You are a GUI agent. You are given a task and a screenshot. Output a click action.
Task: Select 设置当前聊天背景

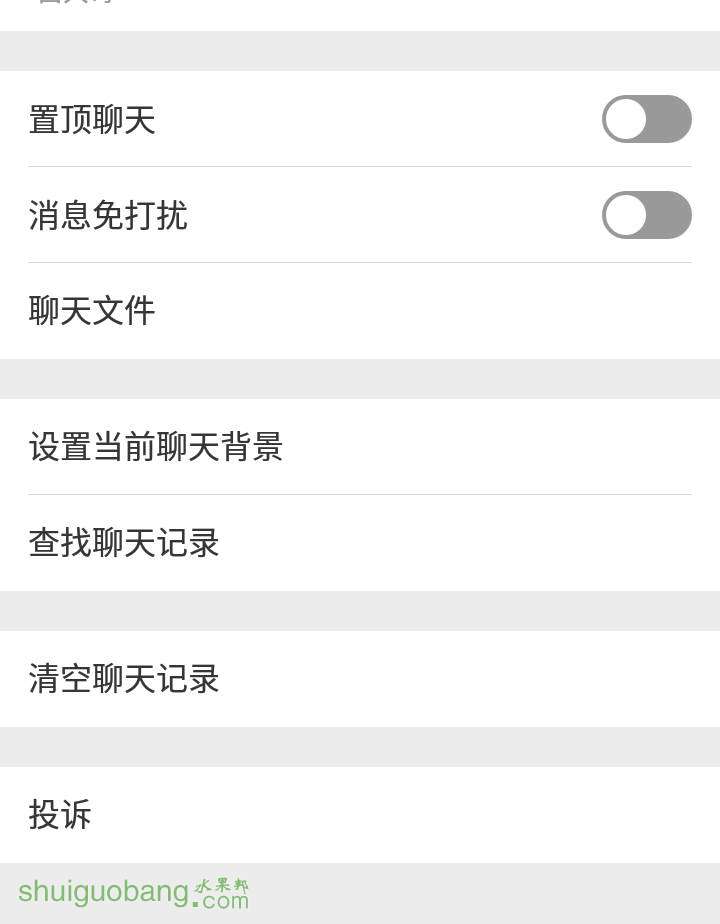click(x=156, y=447)
